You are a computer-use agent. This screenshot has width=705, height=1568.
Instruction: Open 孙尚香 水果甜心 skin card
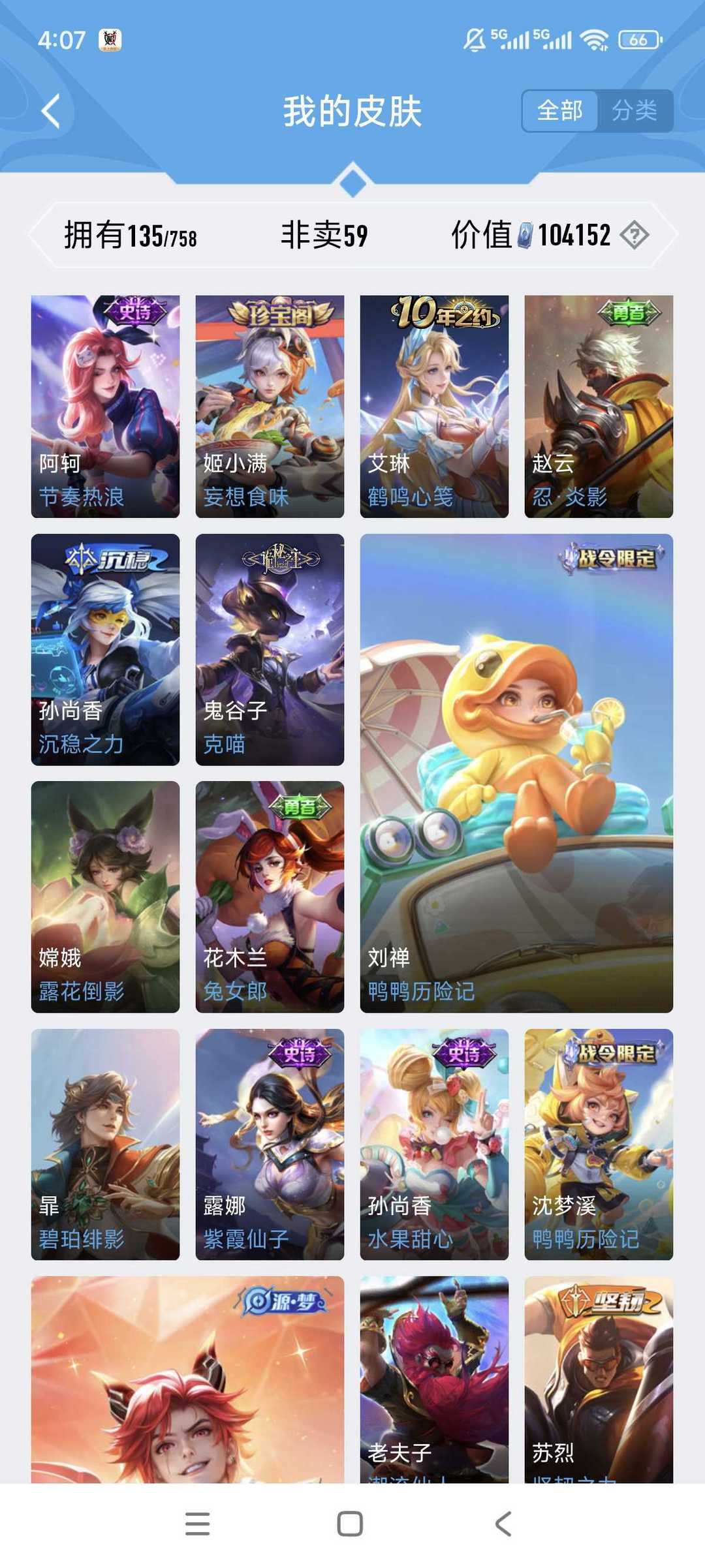(x=434, y=1145)
